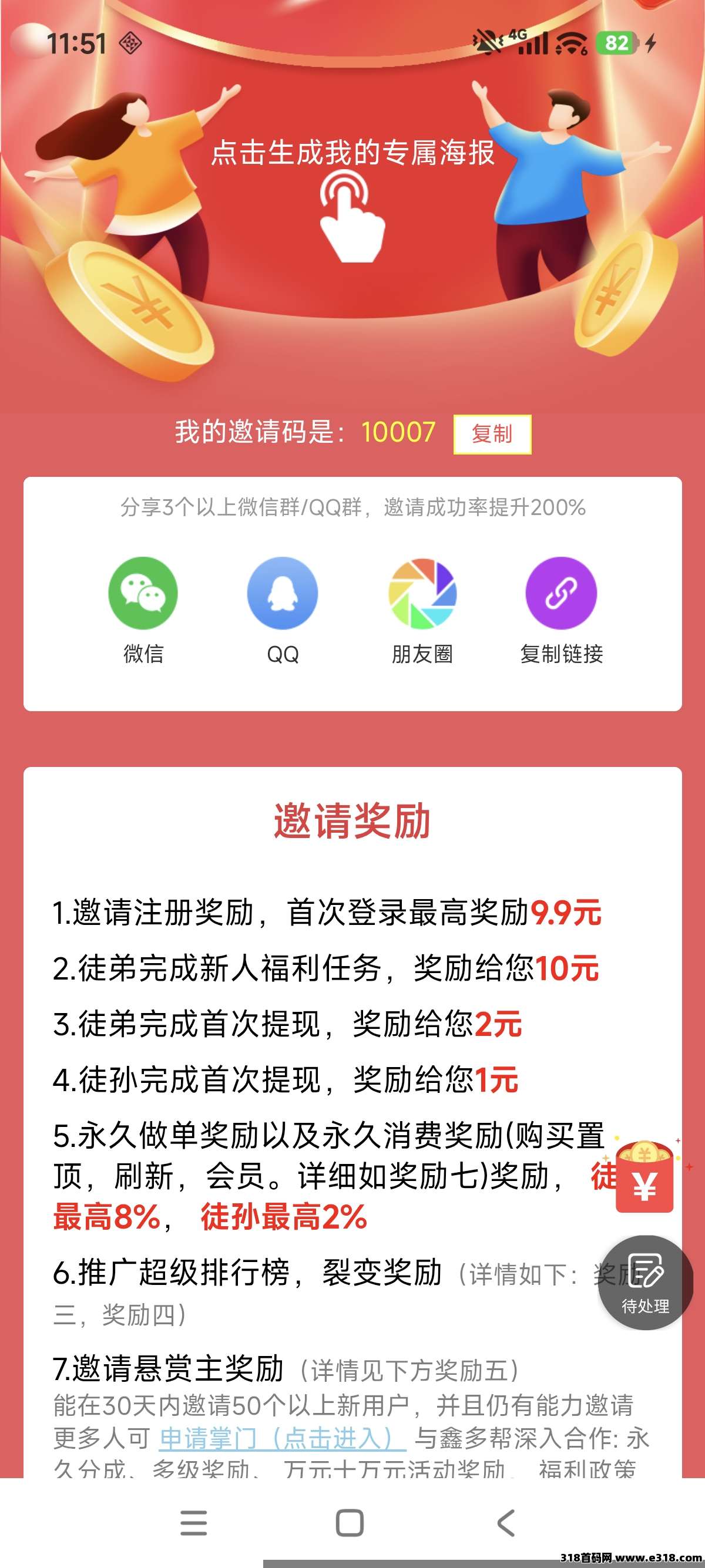This screenshot has height=1568, width=705.
Task: Open the floating red envelope
Action: [644, 1179]
